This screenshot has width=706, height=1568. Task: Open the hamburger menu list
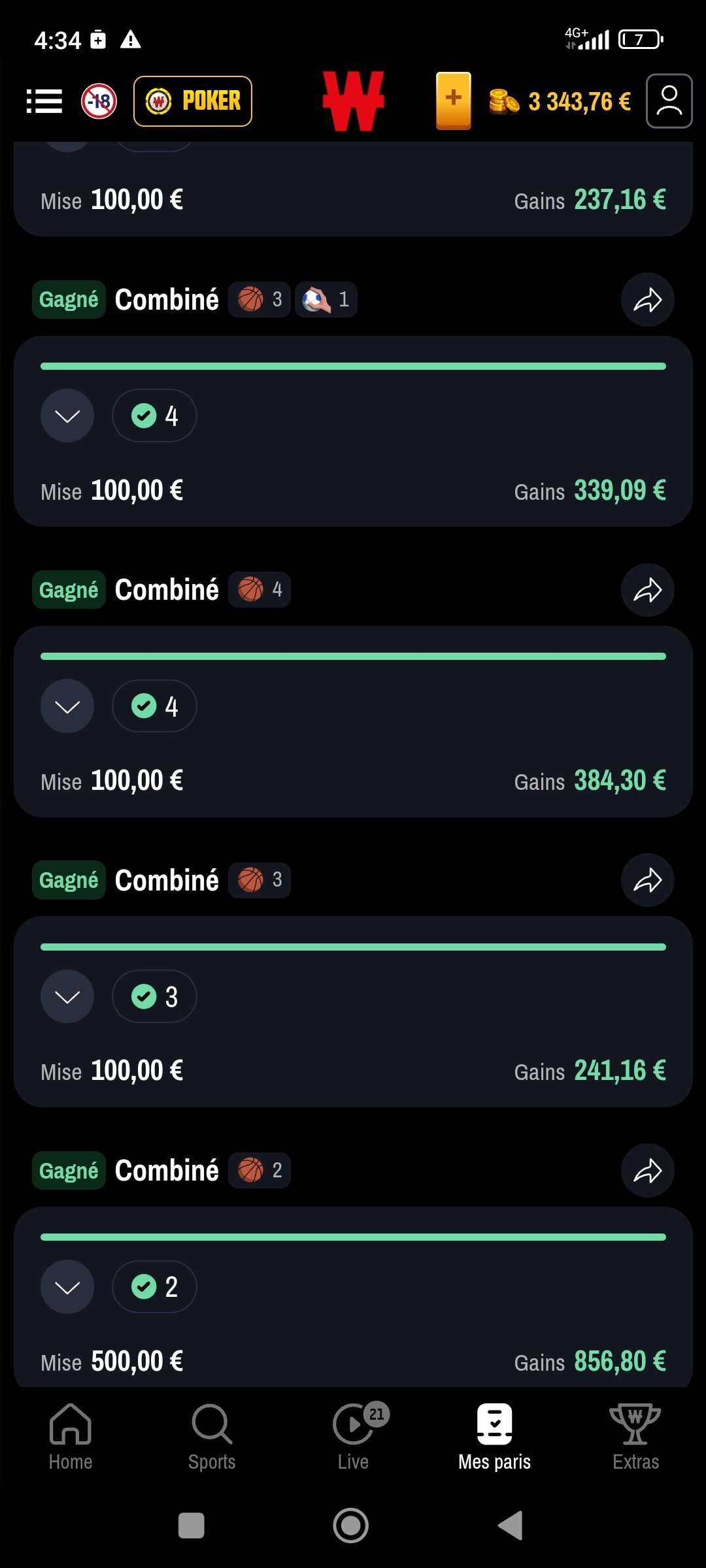[x=44, y=101]
